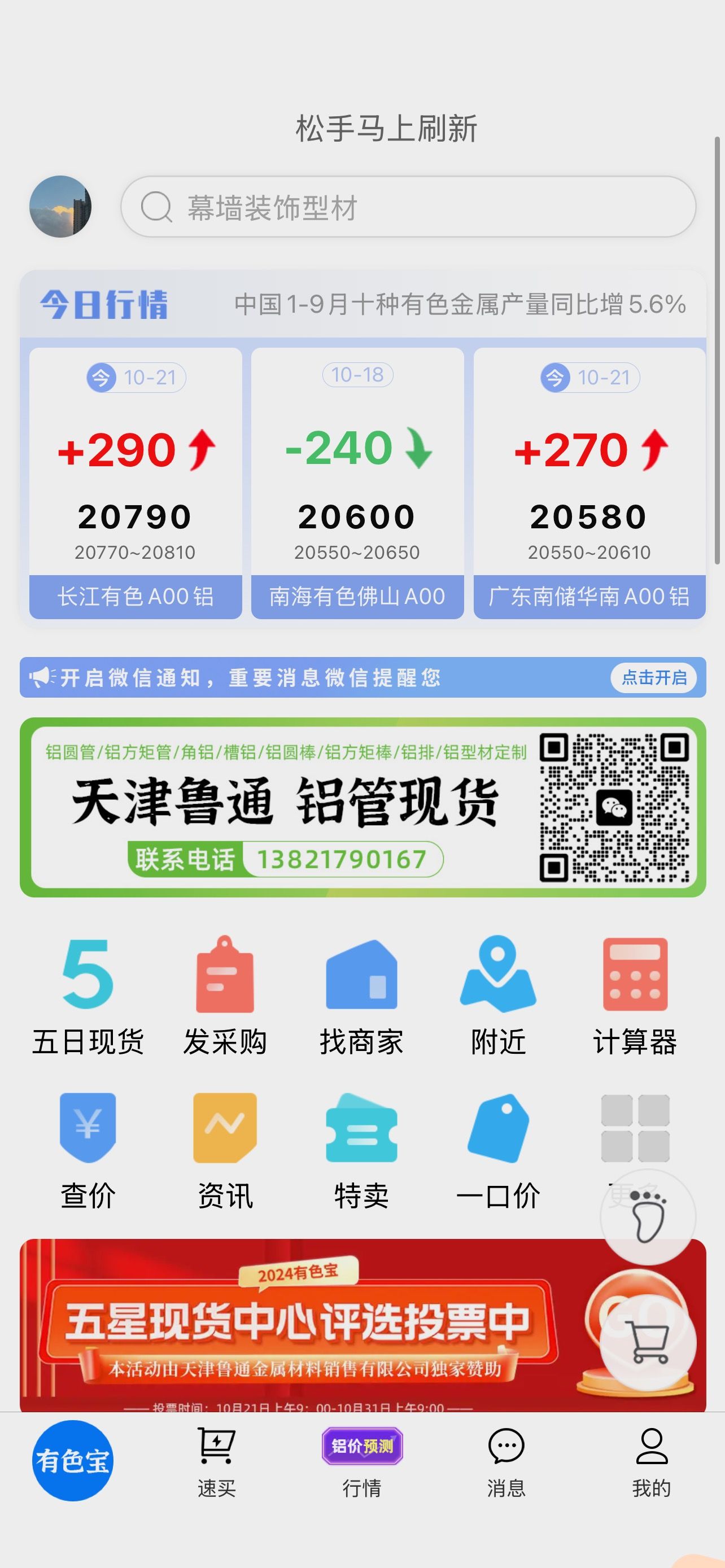Open the profile avatar
Screen dimensions: 725x1568
coord(60,207)
